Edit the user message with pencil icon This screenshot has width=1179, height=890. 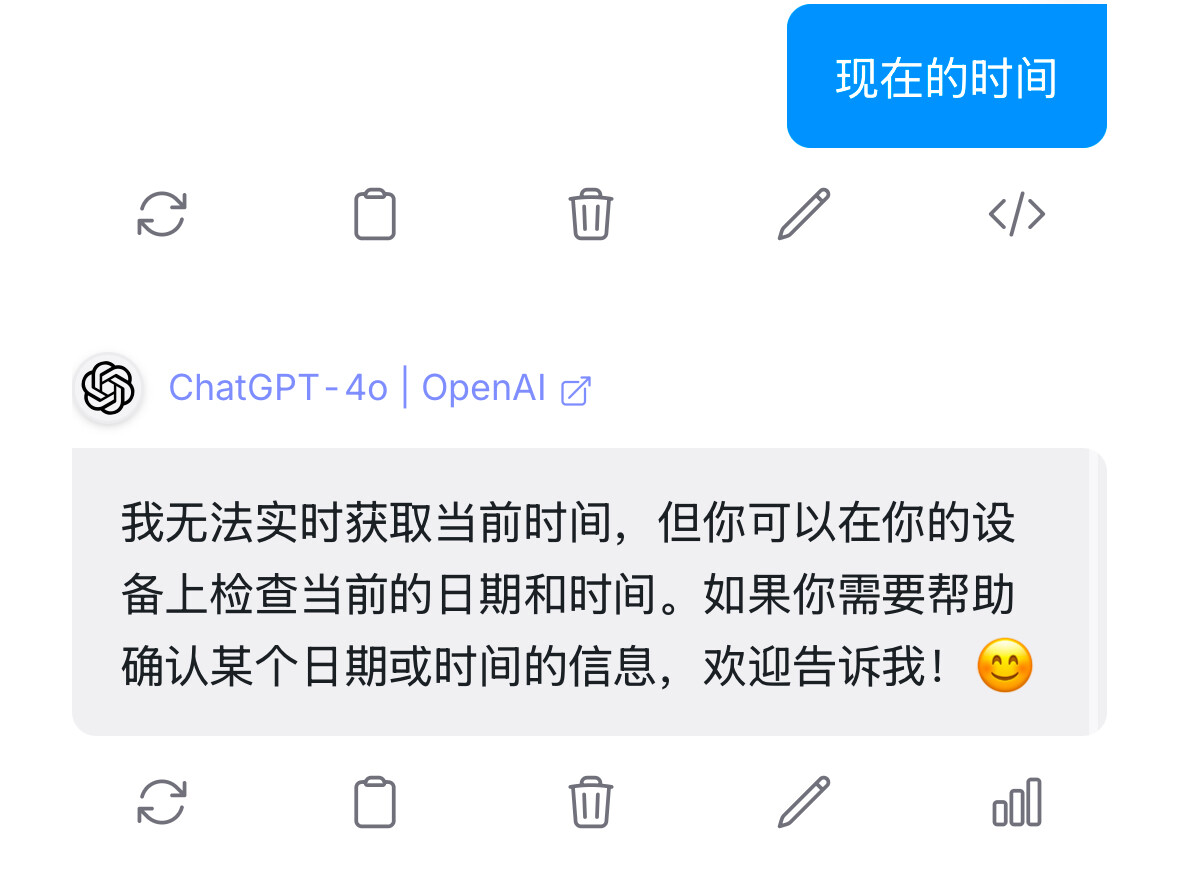click(804, 214)
